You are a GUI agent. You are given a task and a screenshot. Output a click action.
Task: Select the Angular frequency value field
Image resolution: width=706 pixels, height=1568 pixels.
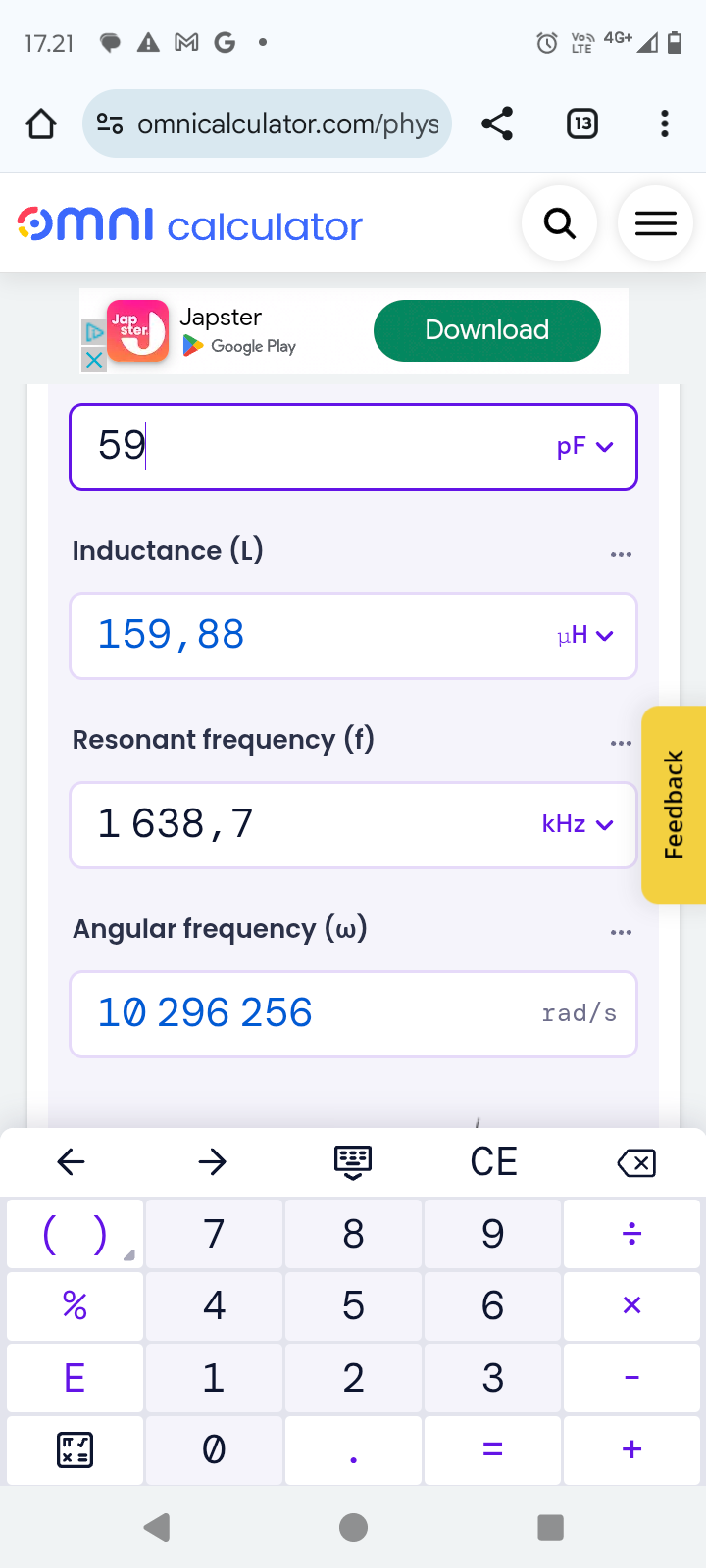click(353, 1014)
